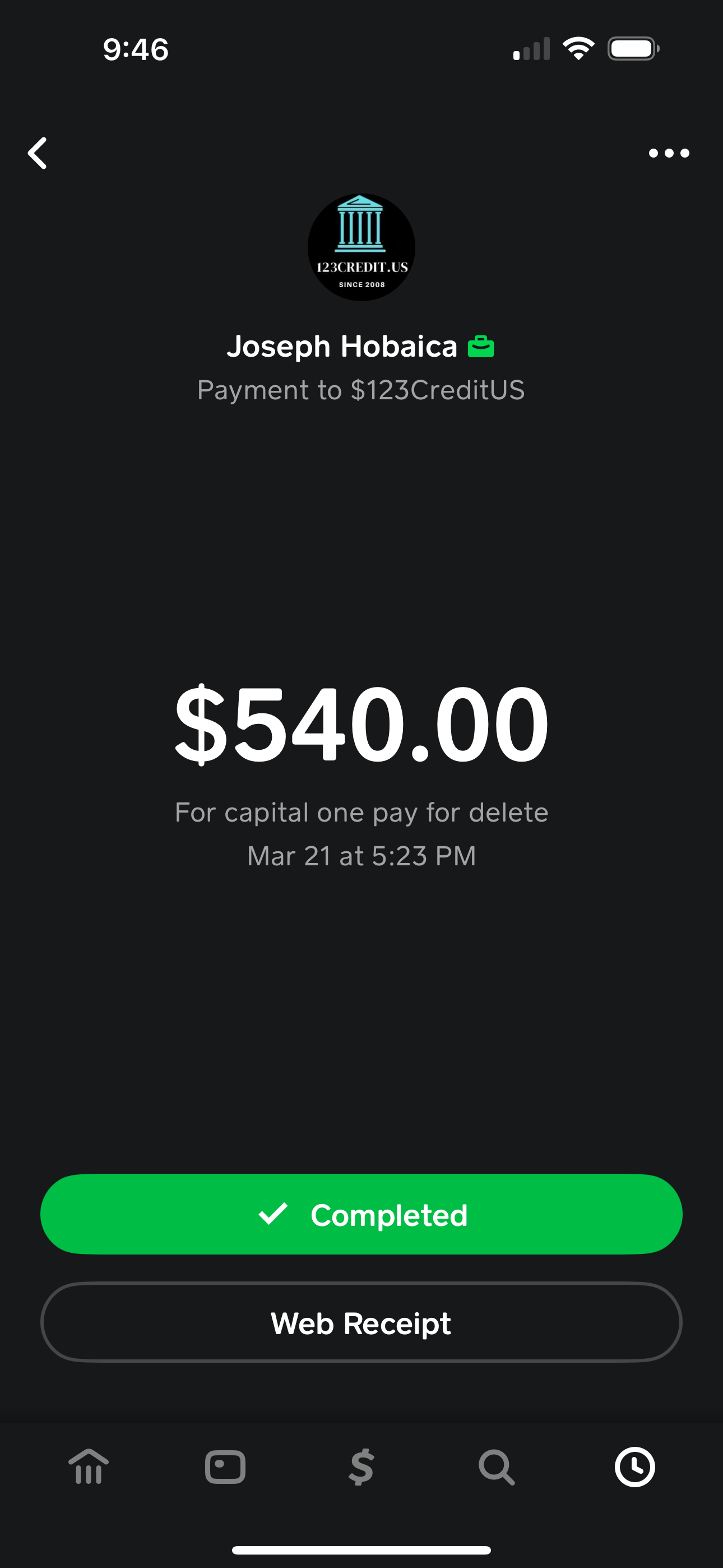
Task: Go back using the top-left arrow
Action: [38, 153]
